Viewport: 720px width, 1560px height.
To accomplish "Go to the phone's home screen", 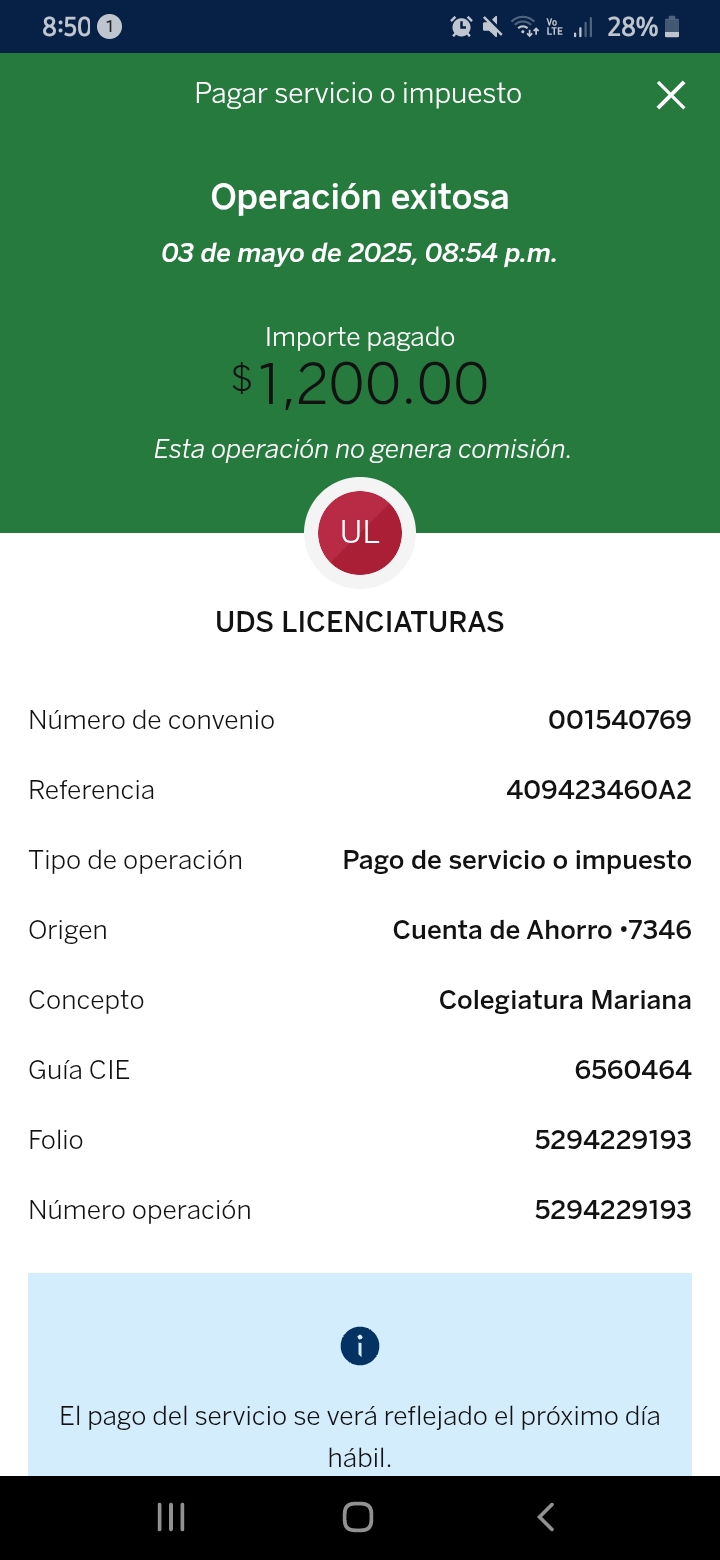I will (x=358, y=1517).
